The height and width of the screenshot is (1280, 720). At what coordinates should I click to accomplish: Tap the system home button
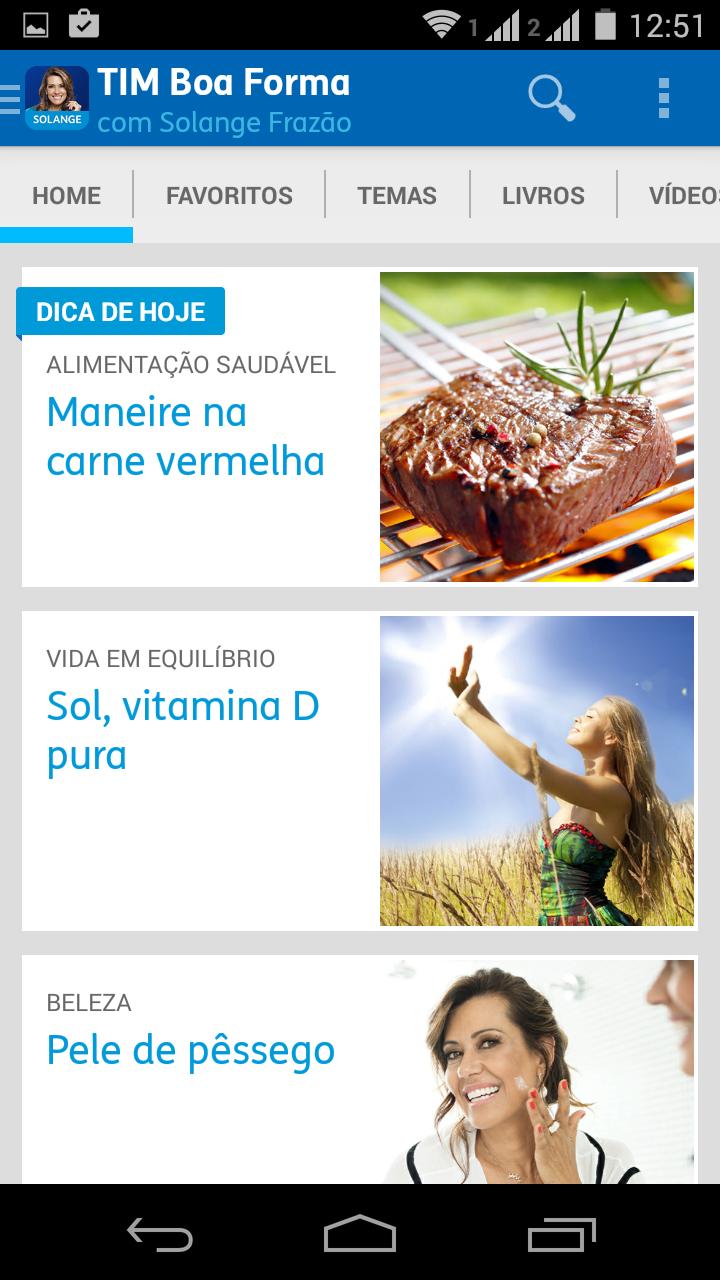point(360,1233)
